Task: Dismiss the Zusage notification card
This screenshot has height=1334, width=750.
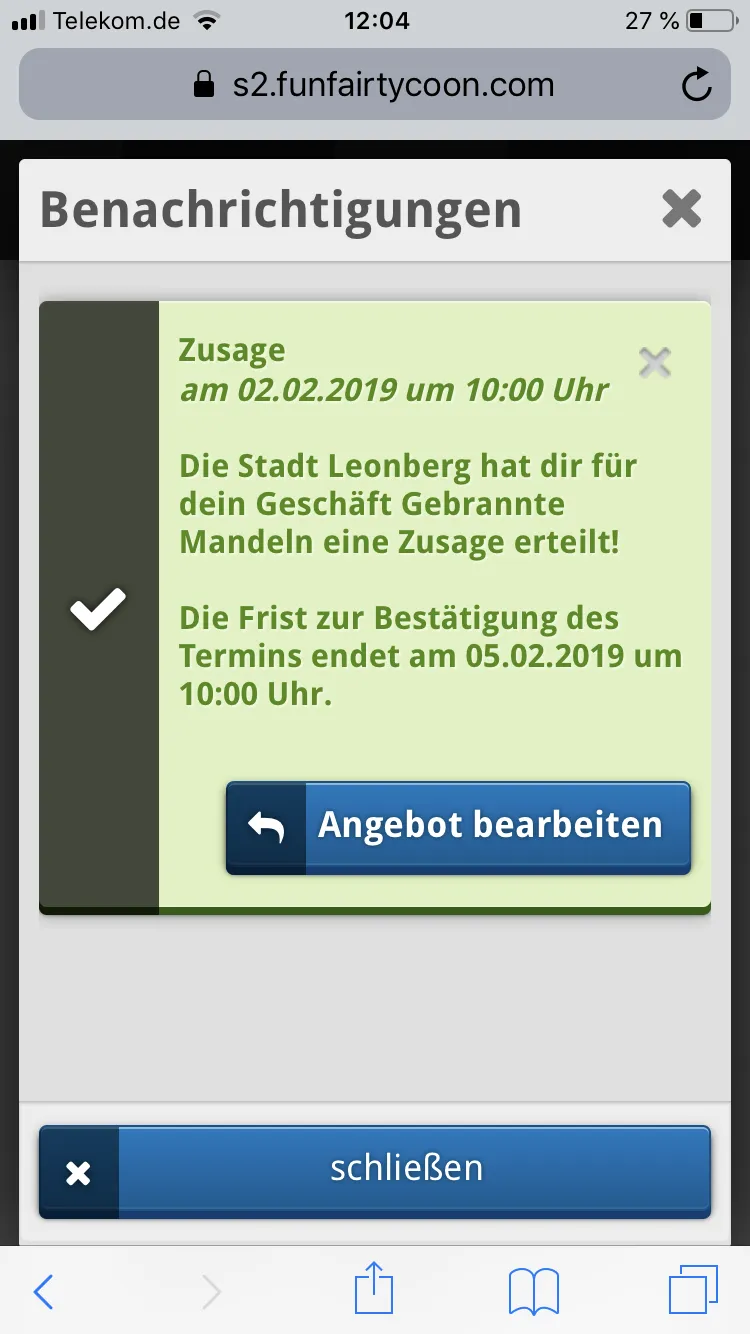Action: pos(654,362)
